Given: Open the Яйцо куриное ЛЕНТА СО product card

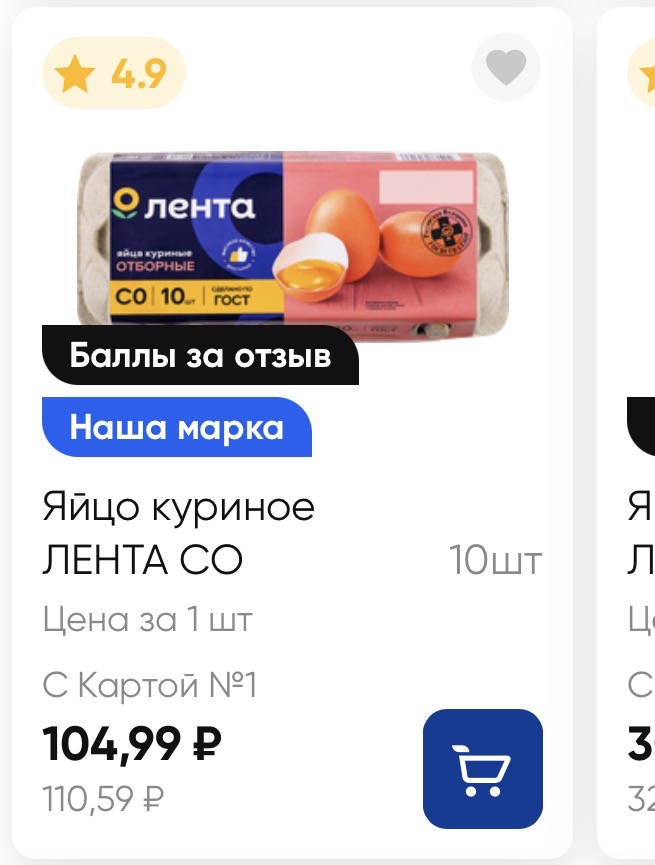Looking at the screenshot, I should click(180, 534).
